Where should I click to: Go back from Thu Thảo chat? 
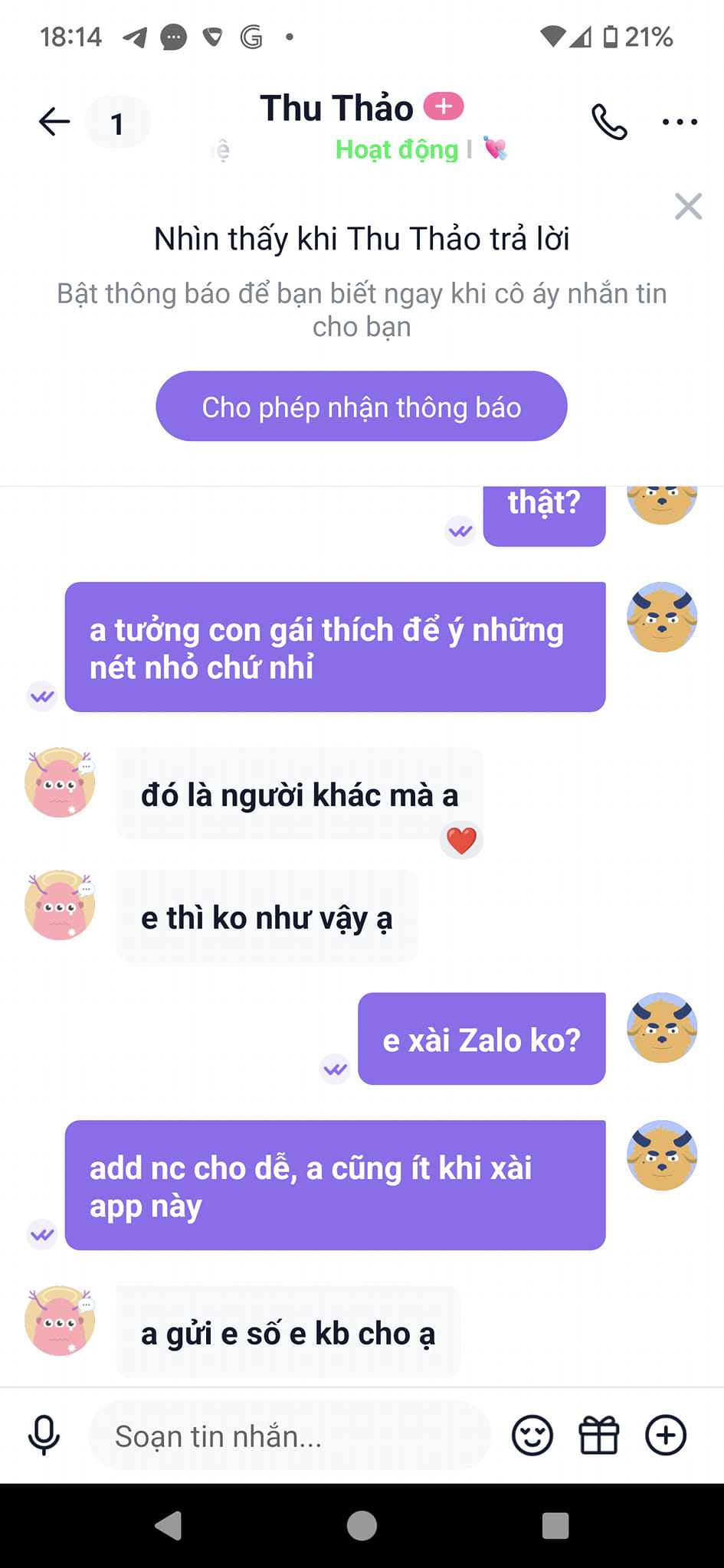pos(54,122)
